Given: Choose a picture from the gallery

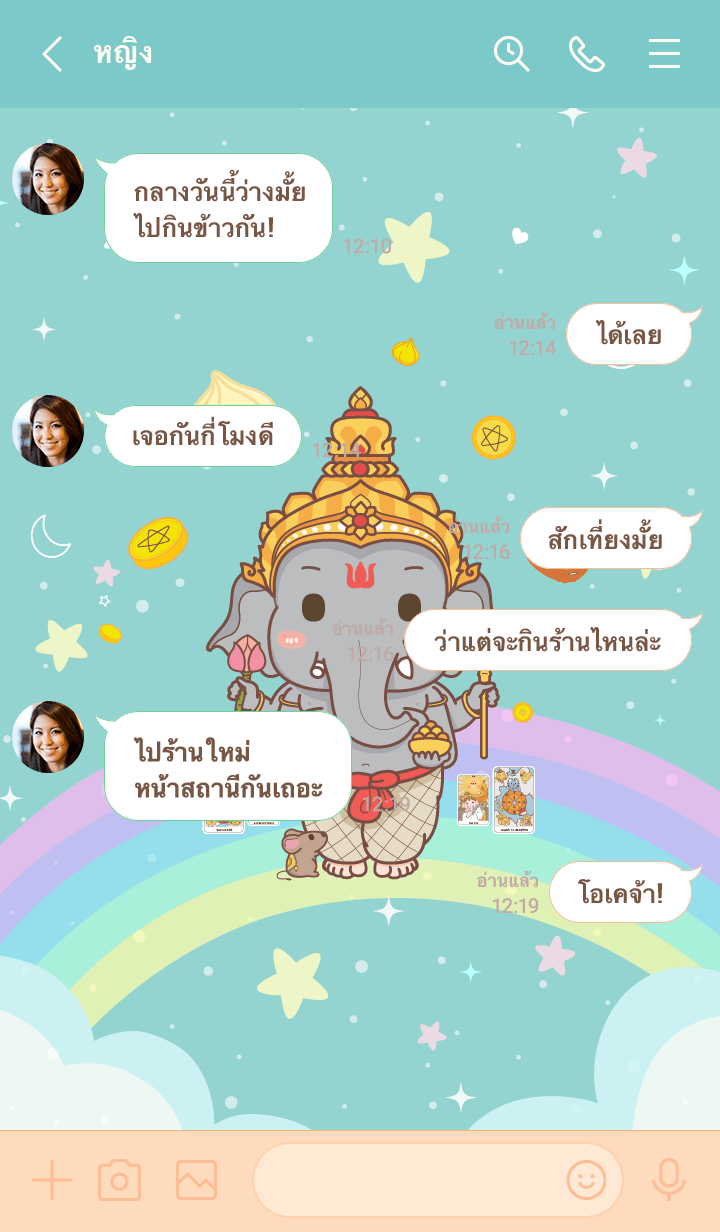Looking at the screenshot, I should click(196, 1181).
